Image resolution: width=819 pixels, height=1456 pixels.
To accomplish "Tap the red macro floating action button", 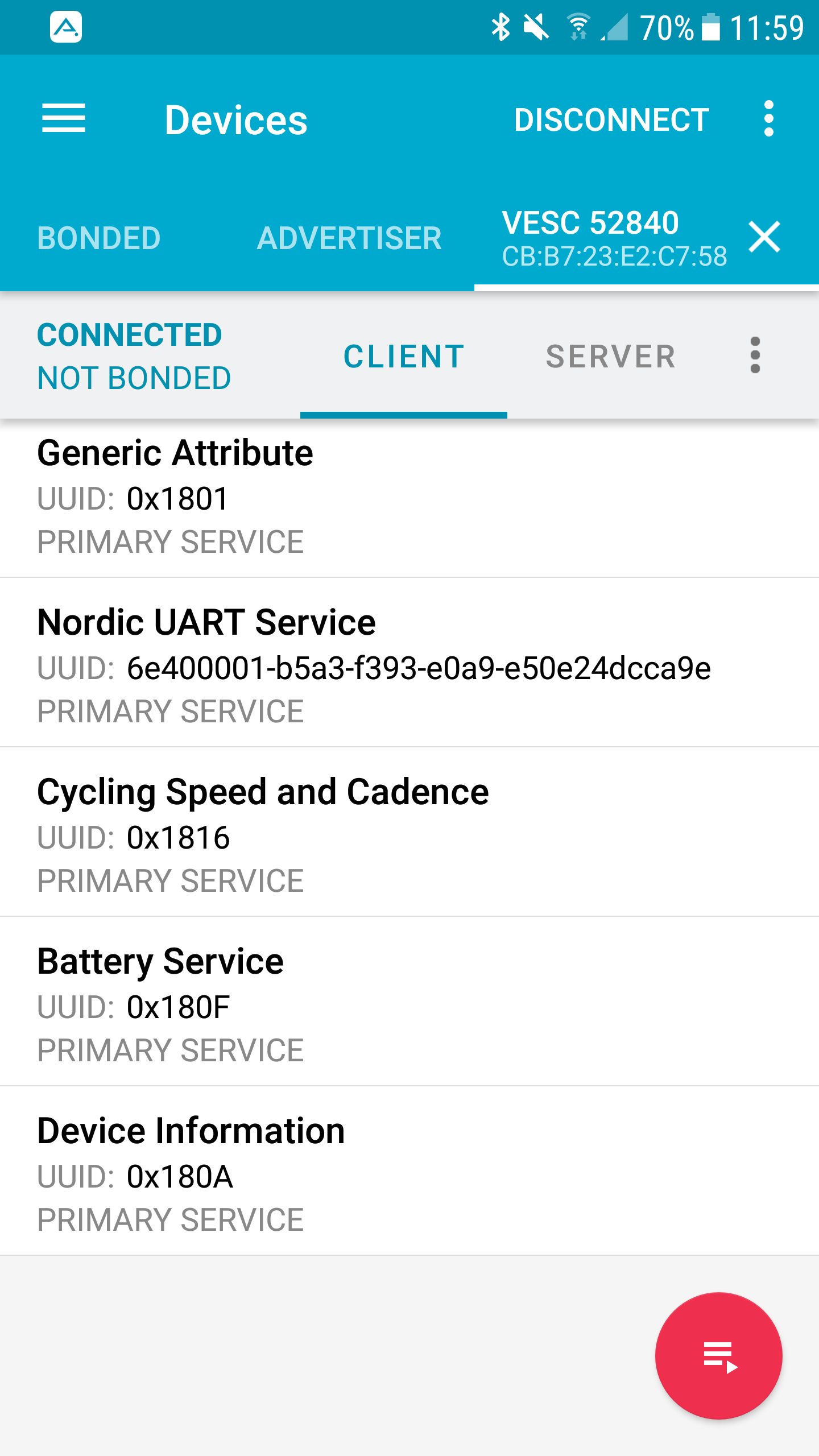I will [x=718, y=1356].
